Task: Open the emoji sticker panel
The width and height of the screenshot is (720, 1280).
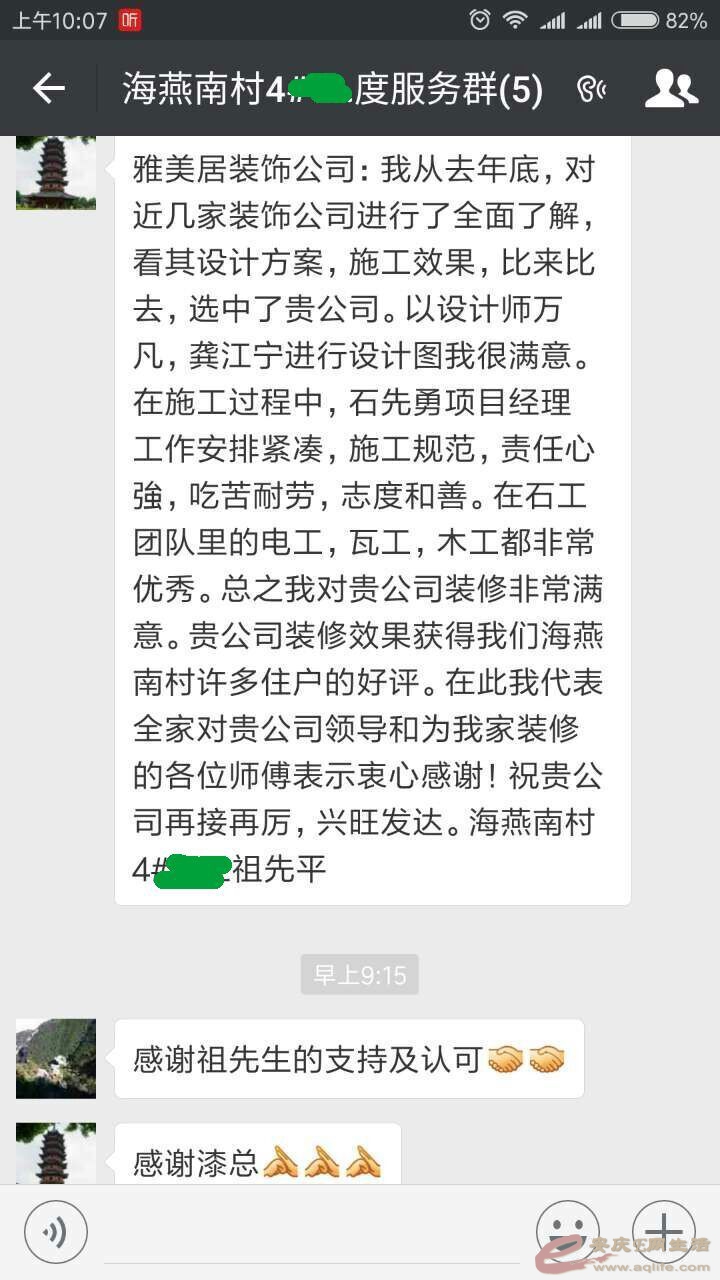Action: click(x=567, y=1231)
